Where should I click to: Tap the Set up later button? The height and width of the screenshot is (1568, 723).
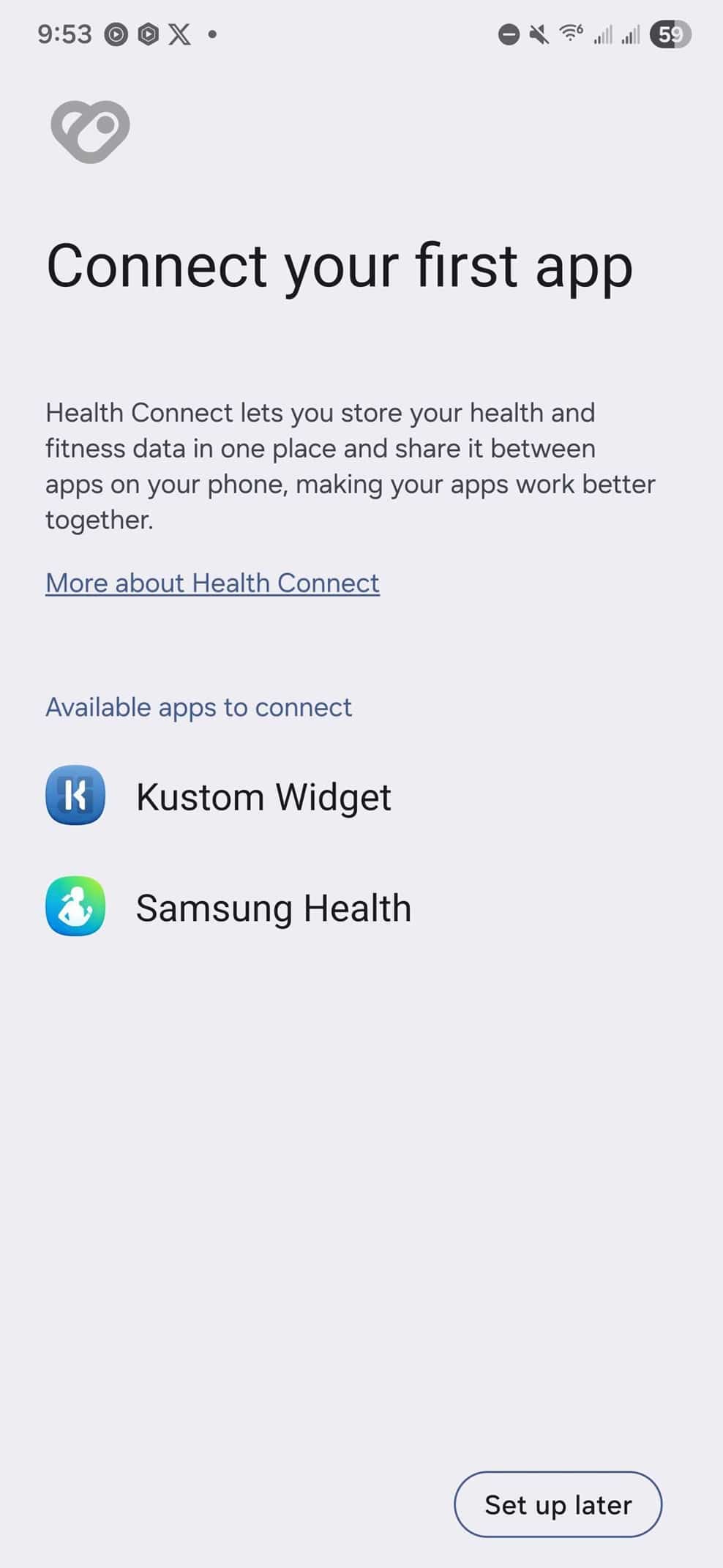tap(558, 1504)
